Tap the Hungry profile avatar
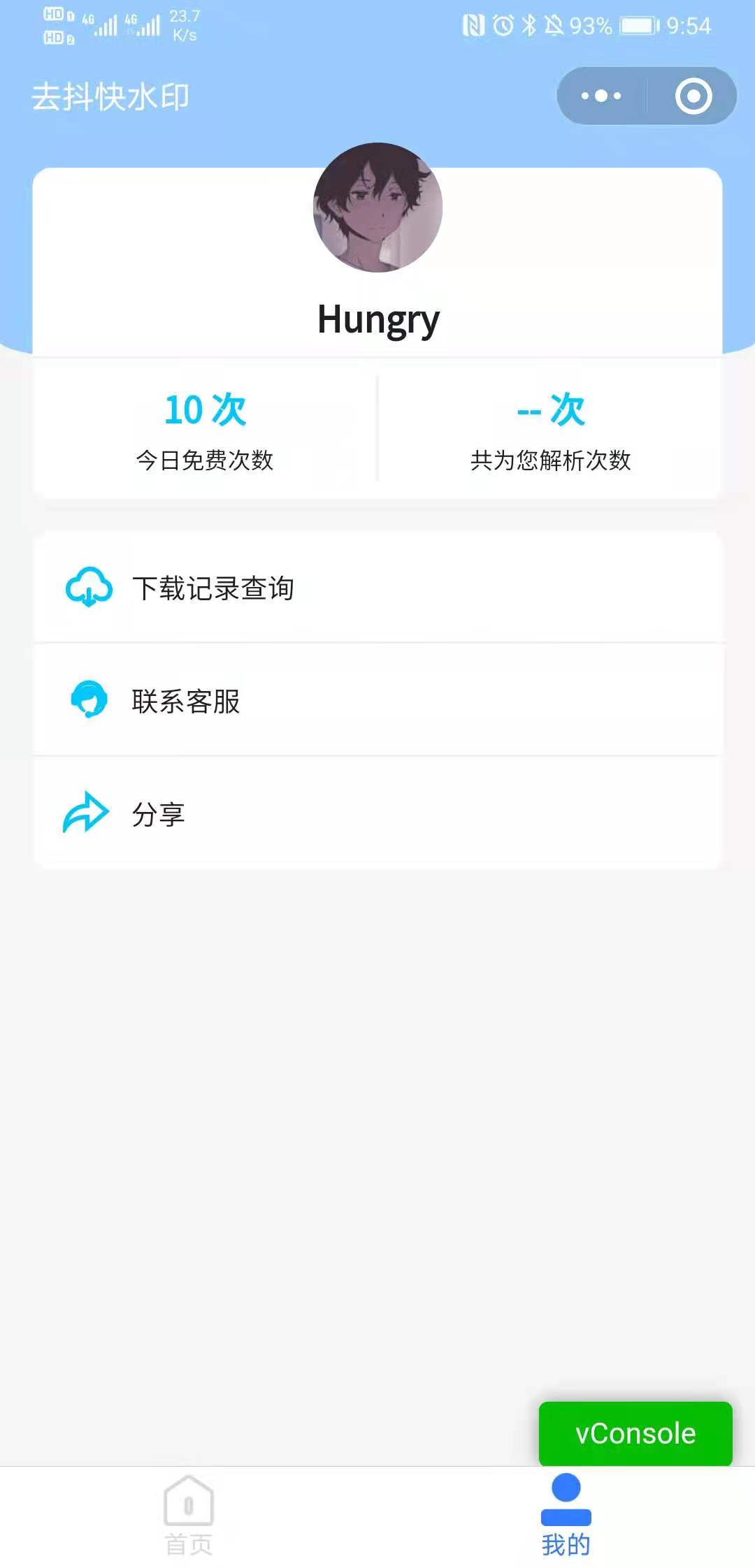This screenshot has width=755, height=1568. pos(377,208)
